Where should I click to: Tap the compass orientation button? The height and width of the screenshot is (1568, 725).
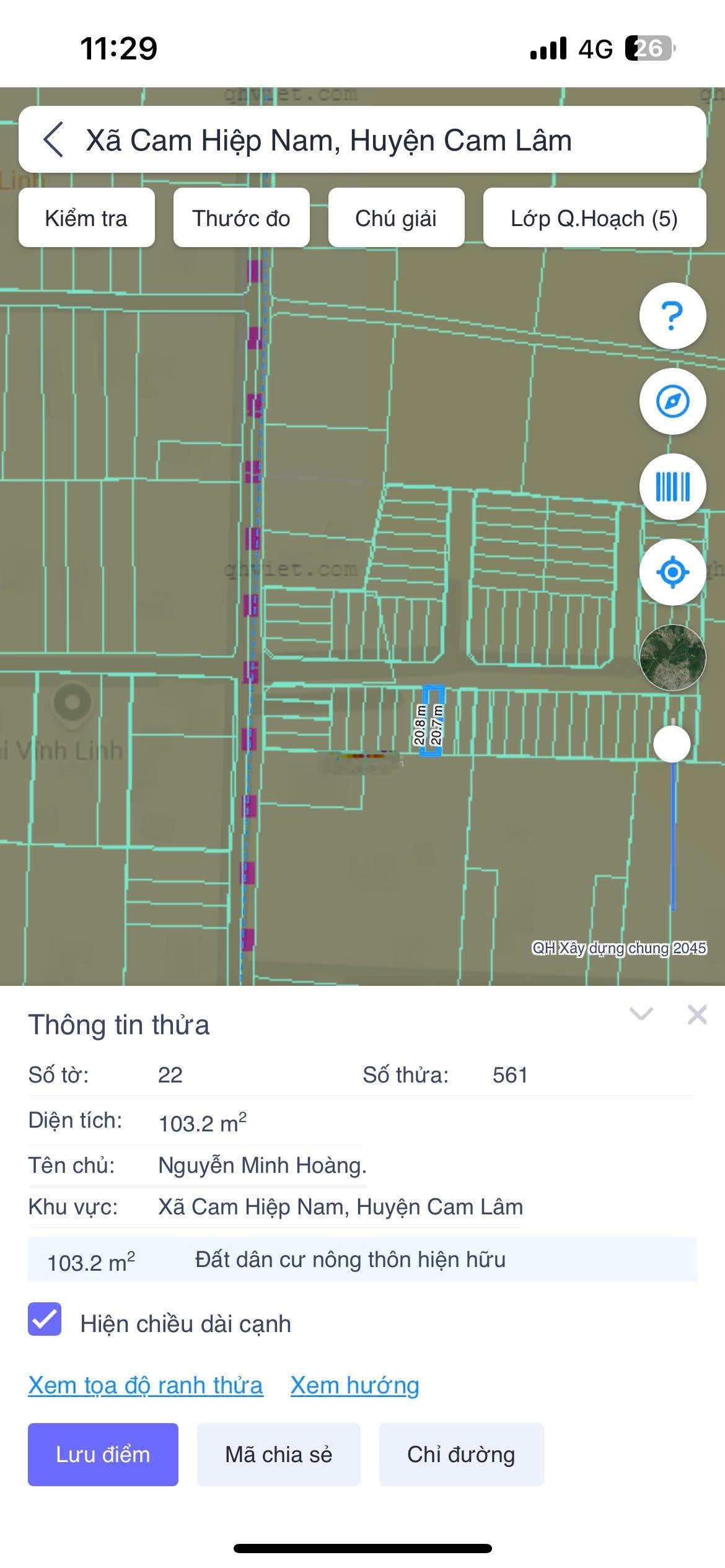click(672, 401)
